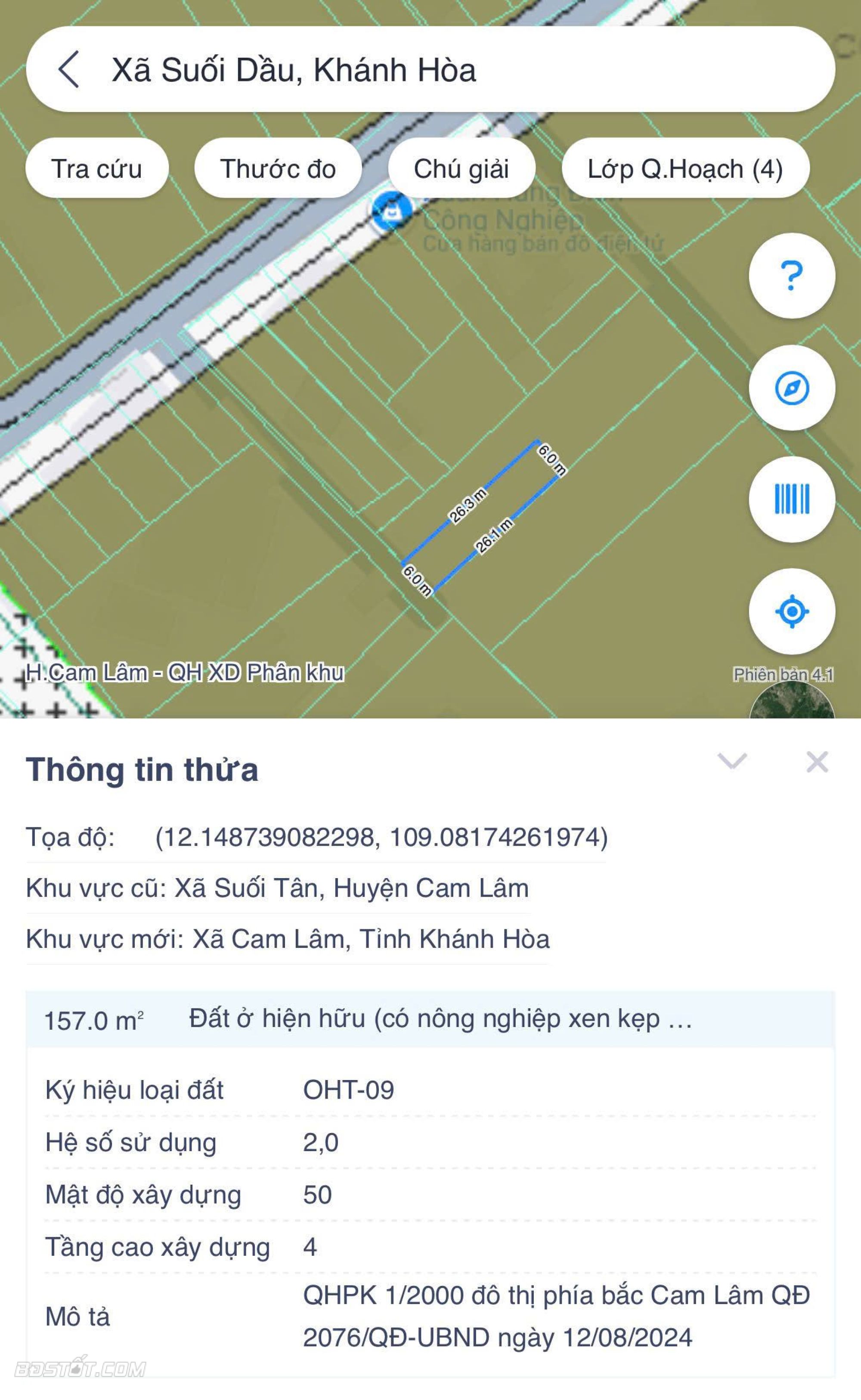
Task: Close the Thông tin thửa panel
Action: click(817, 761)
